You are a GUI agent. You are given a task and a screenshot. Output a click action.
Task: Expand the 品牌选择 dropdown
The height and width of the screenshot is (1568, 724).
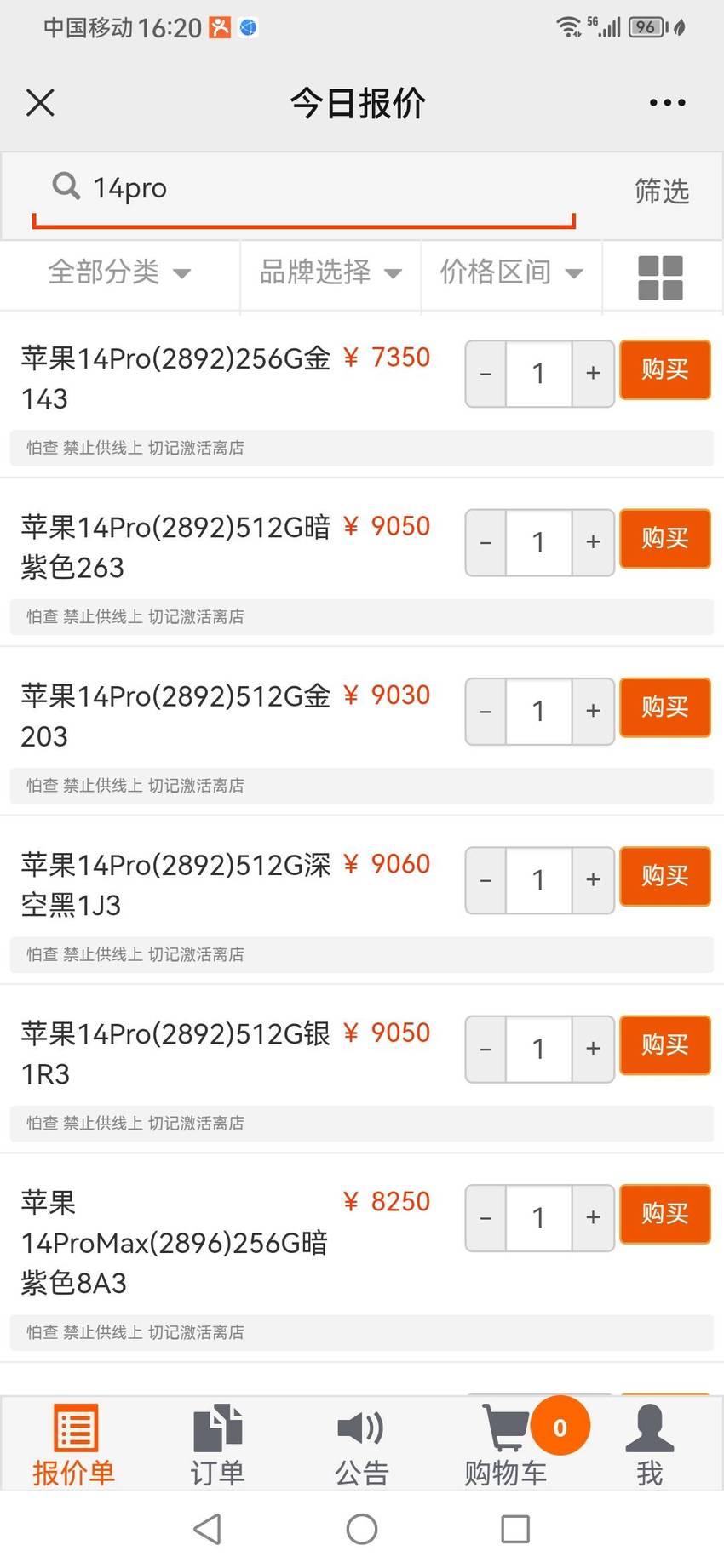[330, 272]
